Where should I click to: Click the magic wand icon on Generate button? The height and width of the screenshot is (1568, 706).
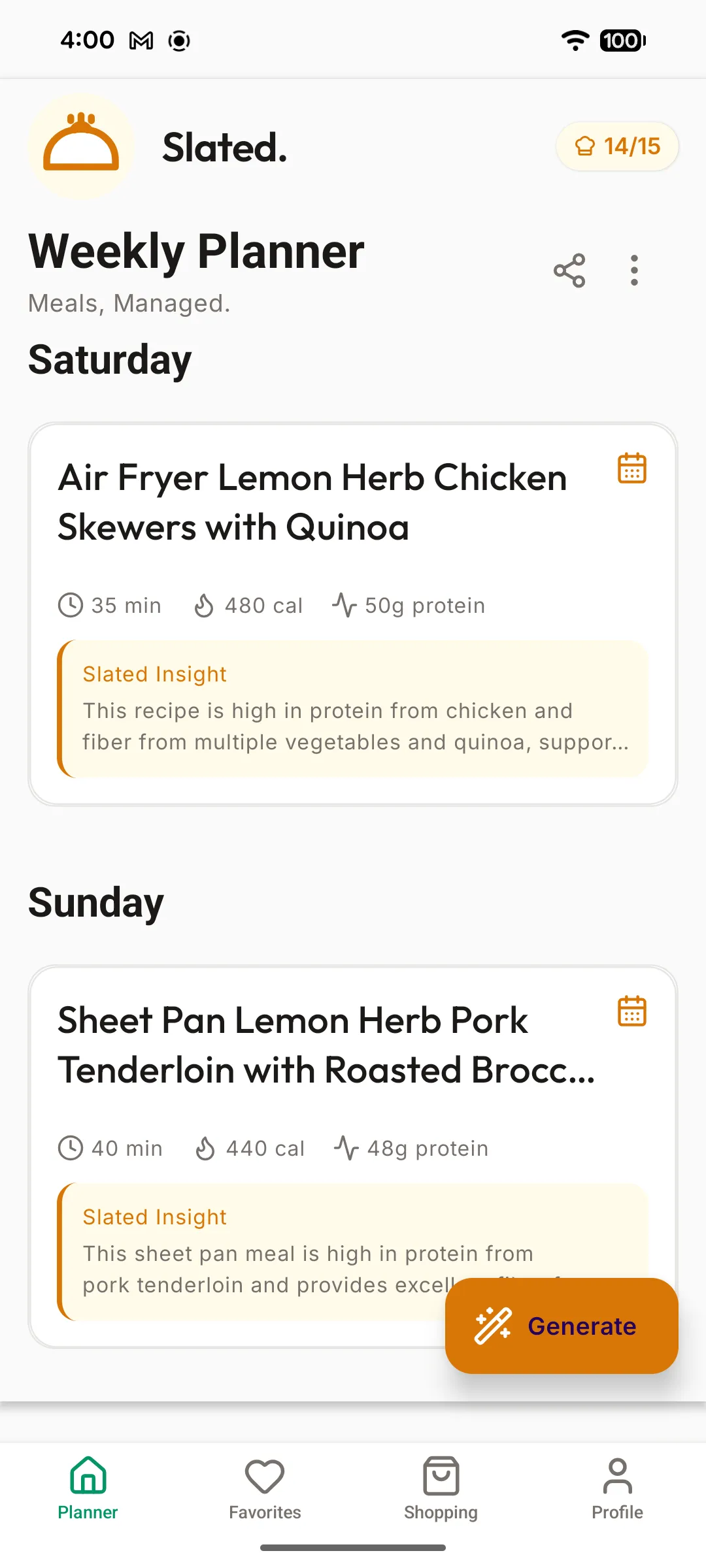[x=493, y=1325]
